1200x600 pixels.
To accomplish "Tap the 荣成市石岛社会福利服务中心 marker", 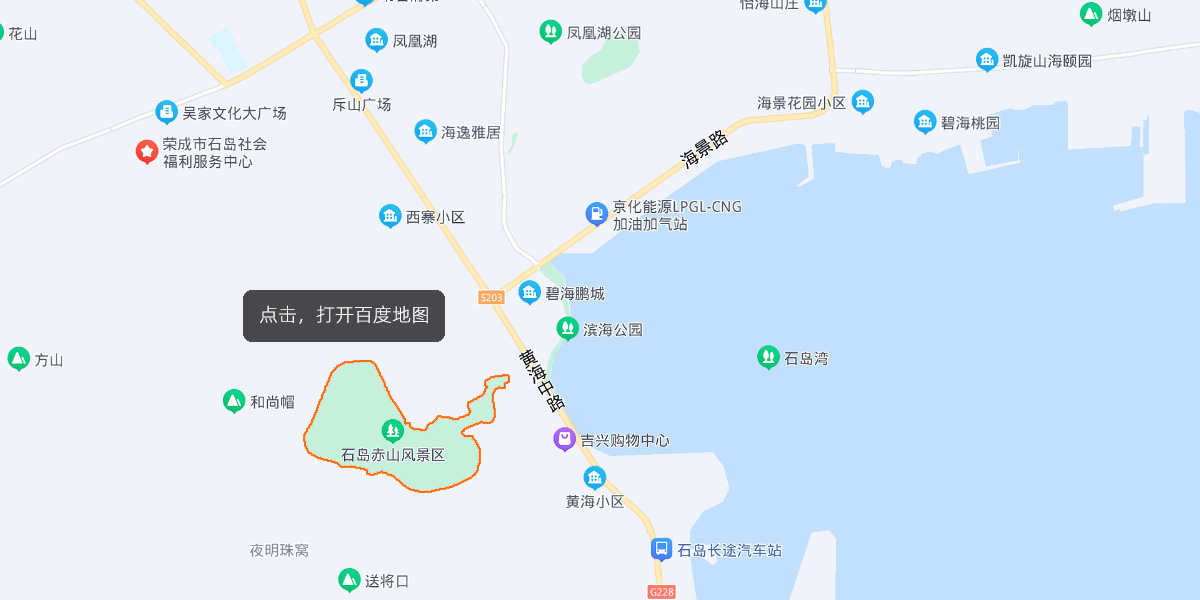I will pos(147,151).
